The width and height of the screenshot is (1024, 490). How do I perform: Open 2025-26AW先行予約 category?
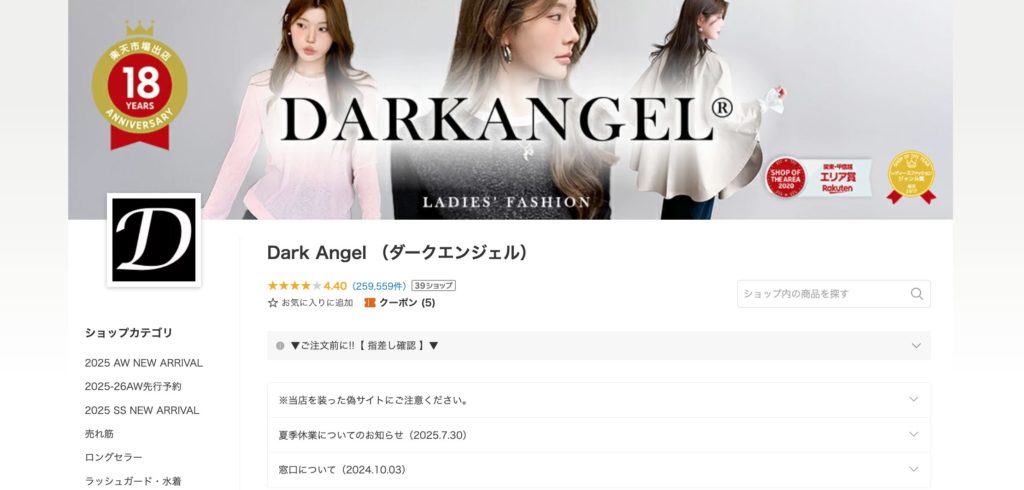pyautogui.click(x=133, y=387)
